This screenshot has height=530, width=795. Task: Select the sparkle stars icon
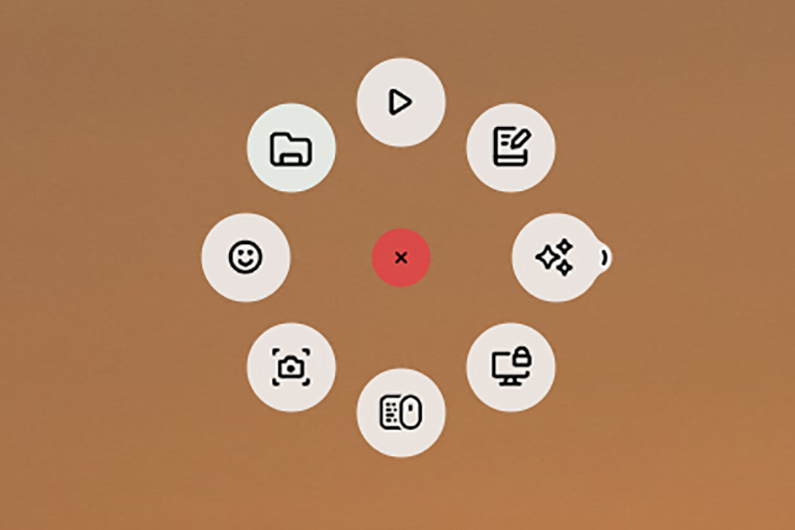coord(555,258)
